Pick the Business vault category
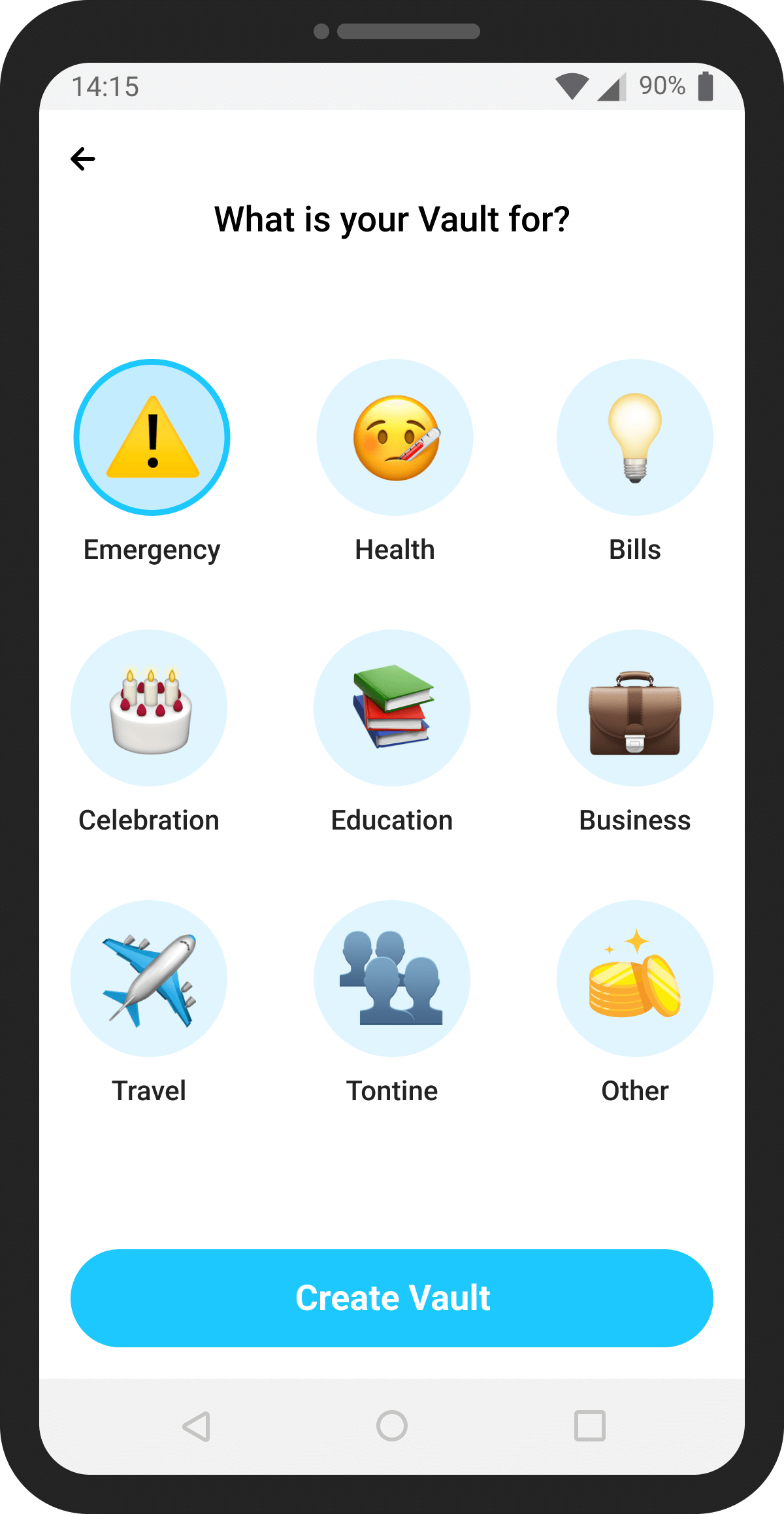 [x=634, y=708]
